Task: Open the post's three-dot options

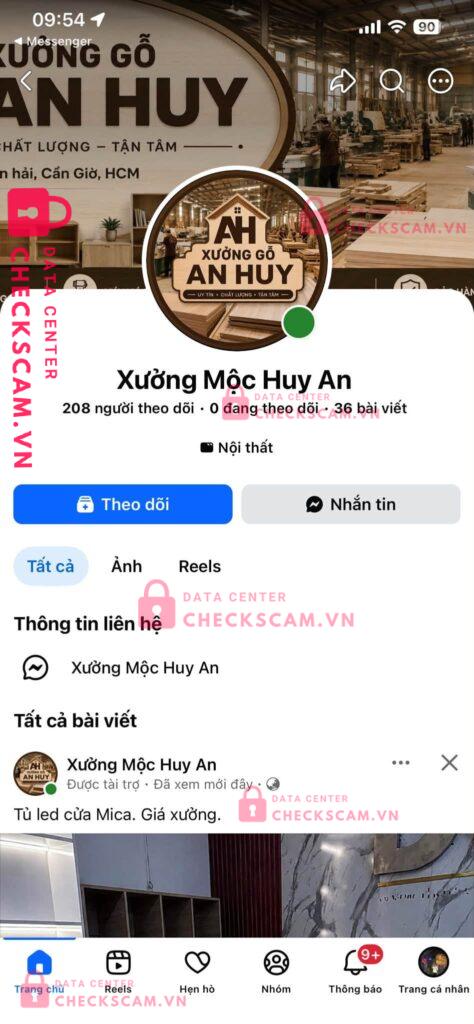Action: pos(400,763)
